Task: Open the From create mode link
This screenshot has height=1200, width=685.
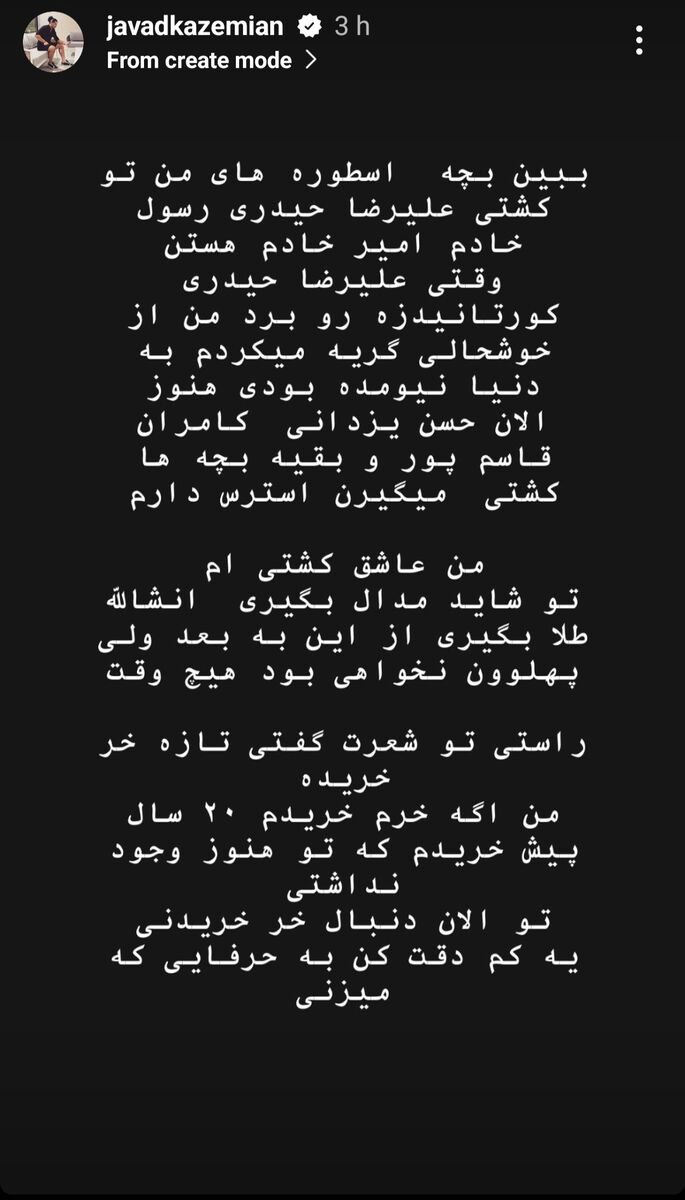Action: [211, 60]
